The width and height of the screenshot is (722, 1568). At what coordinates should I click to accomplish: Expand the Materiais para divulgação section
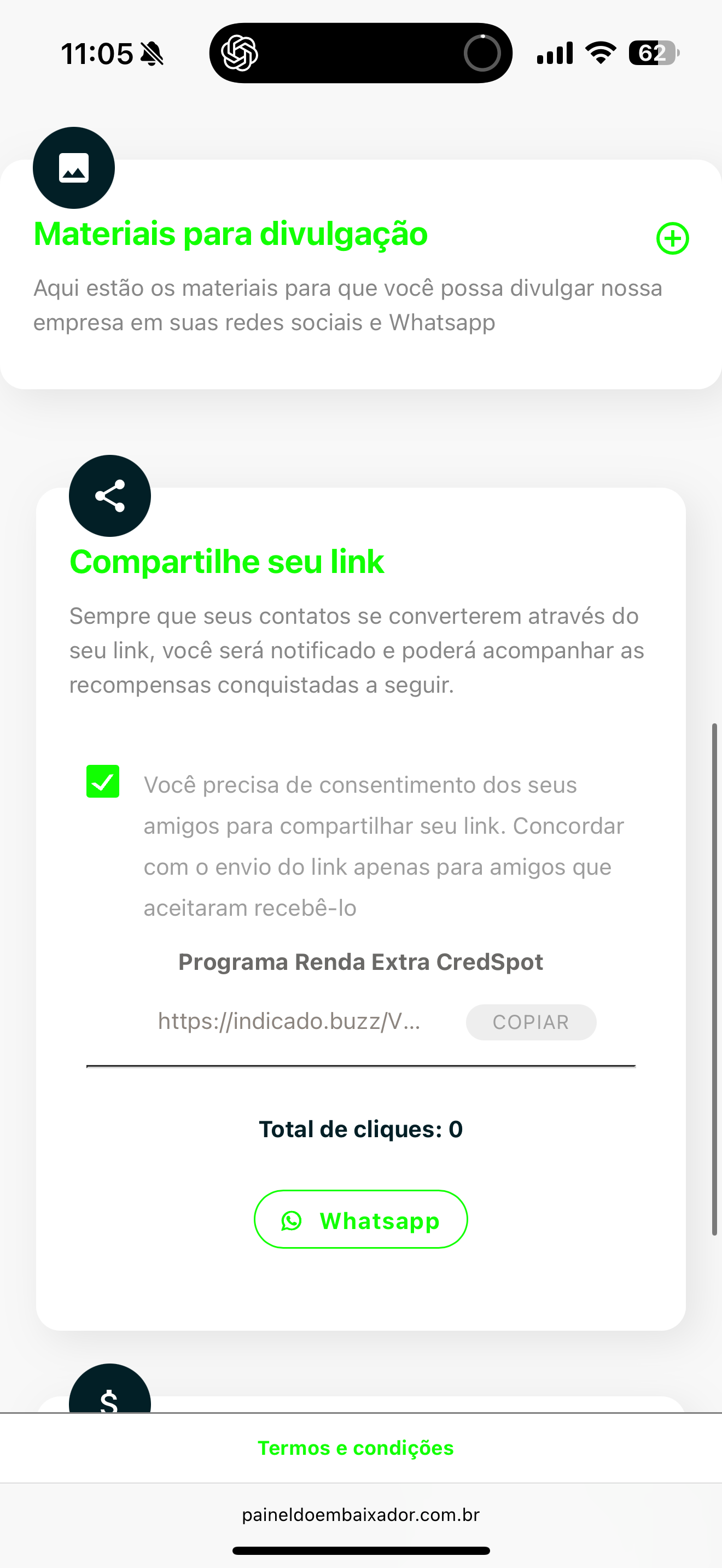point(672,238)
